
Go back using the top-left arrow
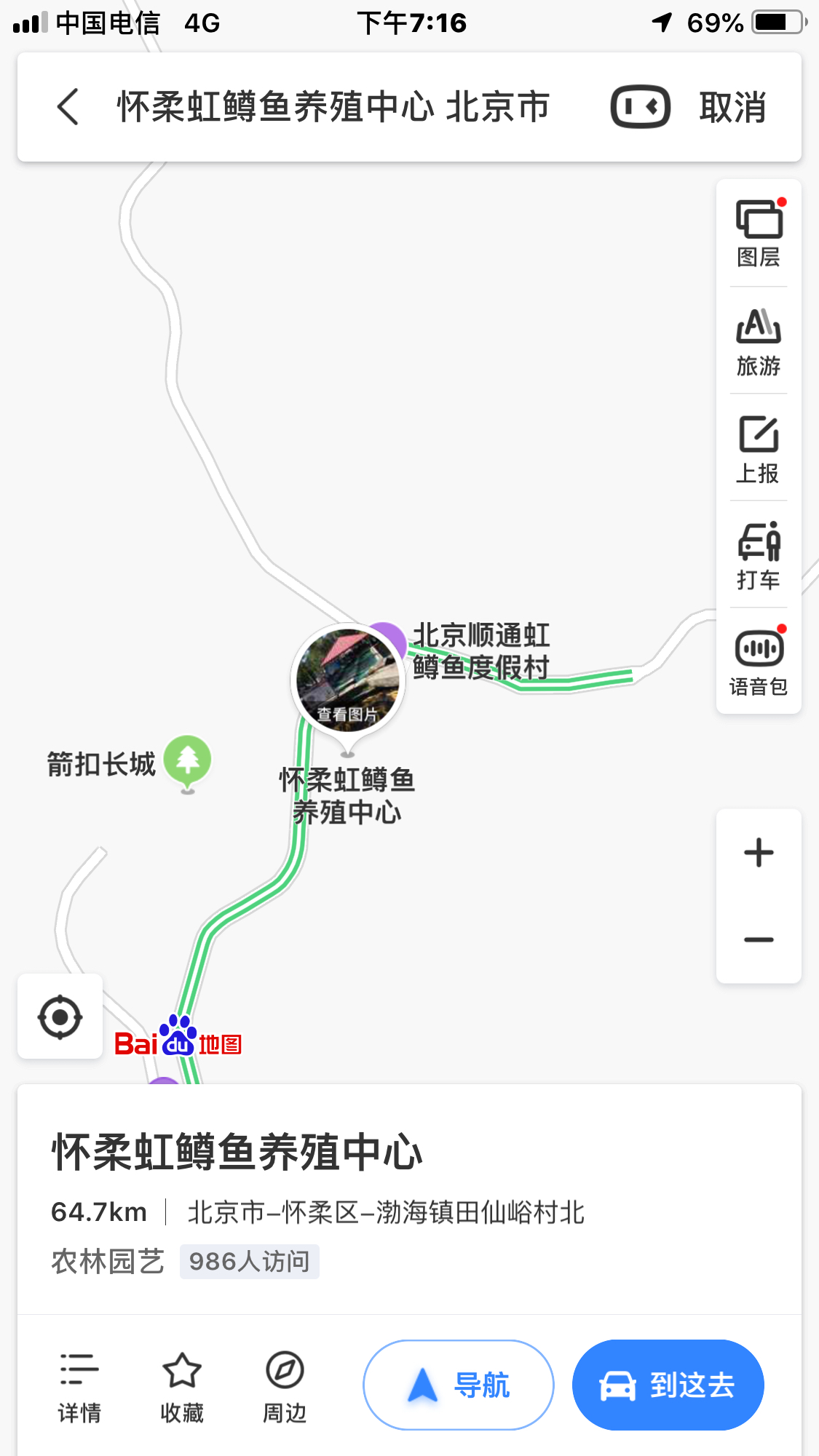click(x=68, y=107)
